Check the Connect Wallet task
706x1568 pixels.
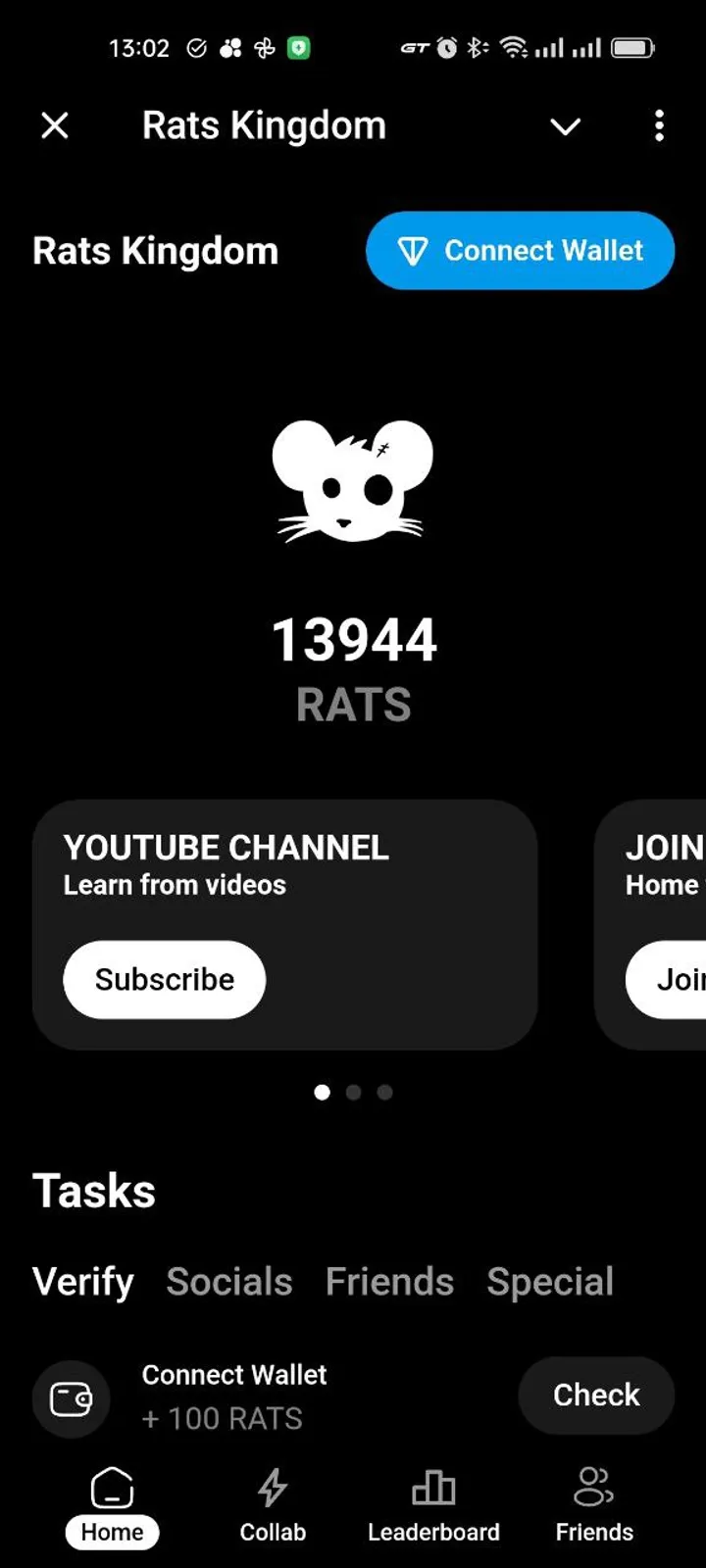click(x=595, y=1395)
